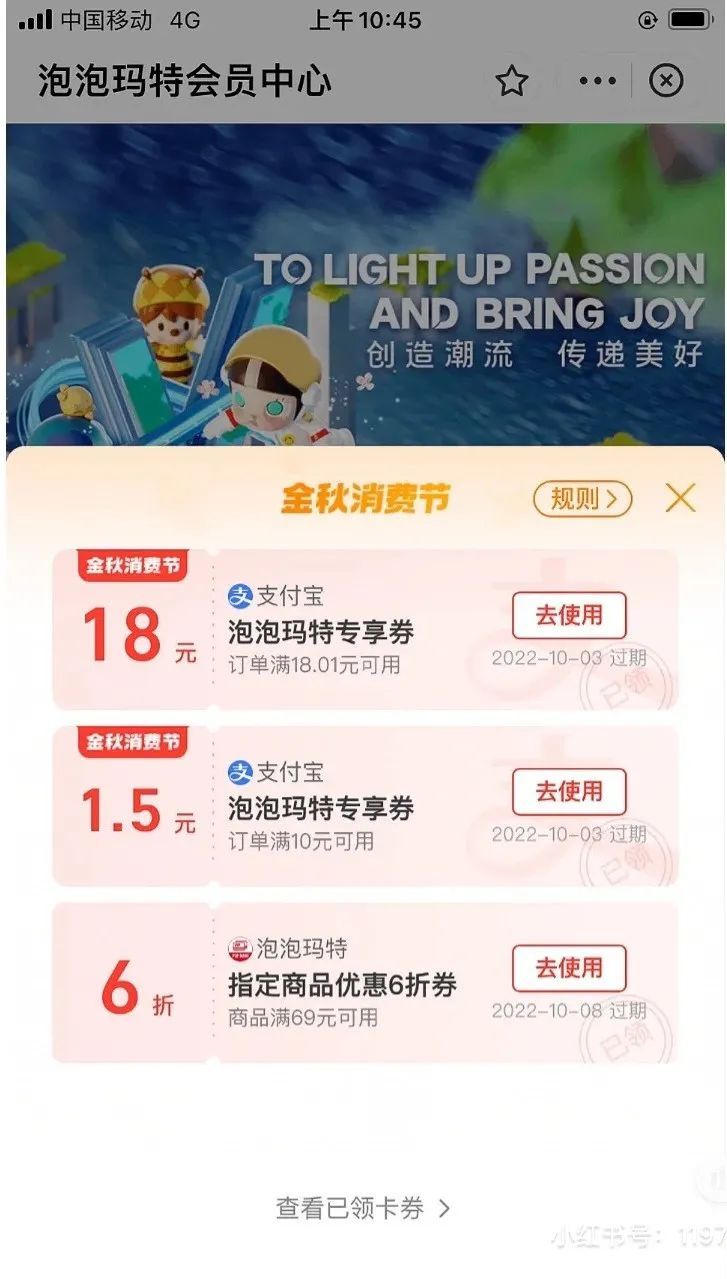Open the 规则 rules page

point(582,498)
